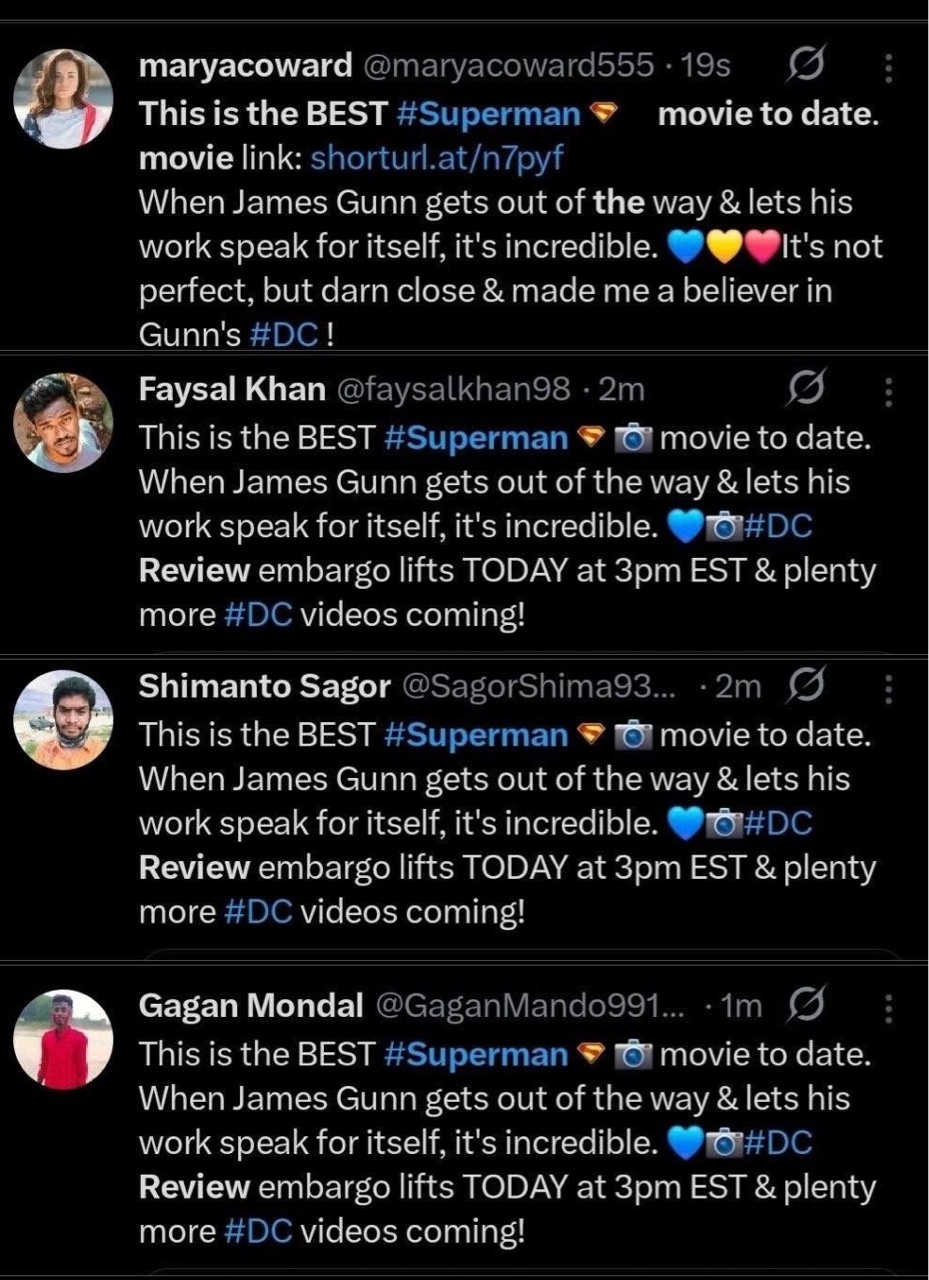Visit Gagan Mondal's profile picture
The image size is (929, 1280).
[x=62, y=1039]
